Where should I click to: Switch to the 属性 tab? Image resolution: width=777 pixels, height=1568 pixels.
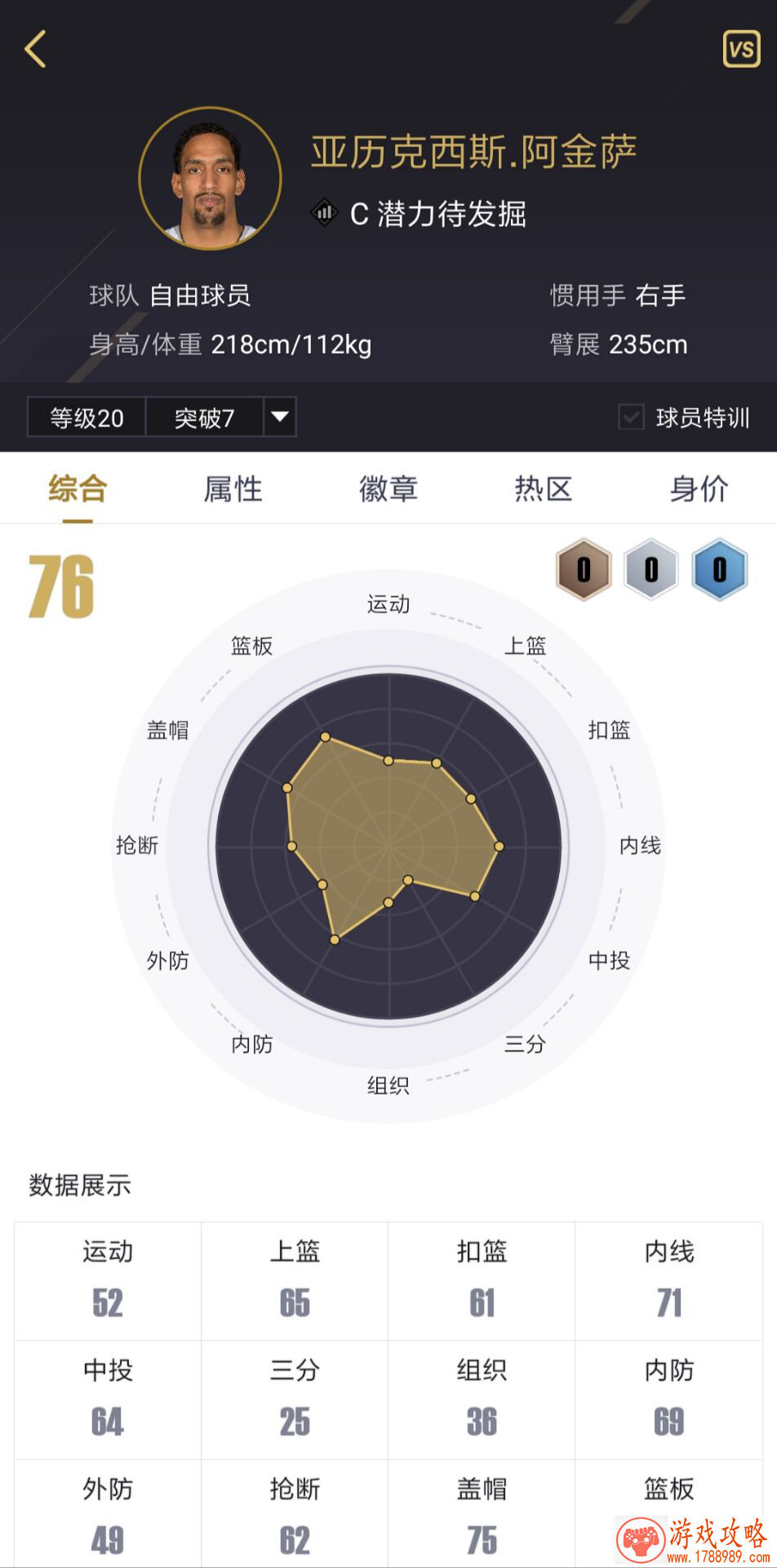[233, 488]
